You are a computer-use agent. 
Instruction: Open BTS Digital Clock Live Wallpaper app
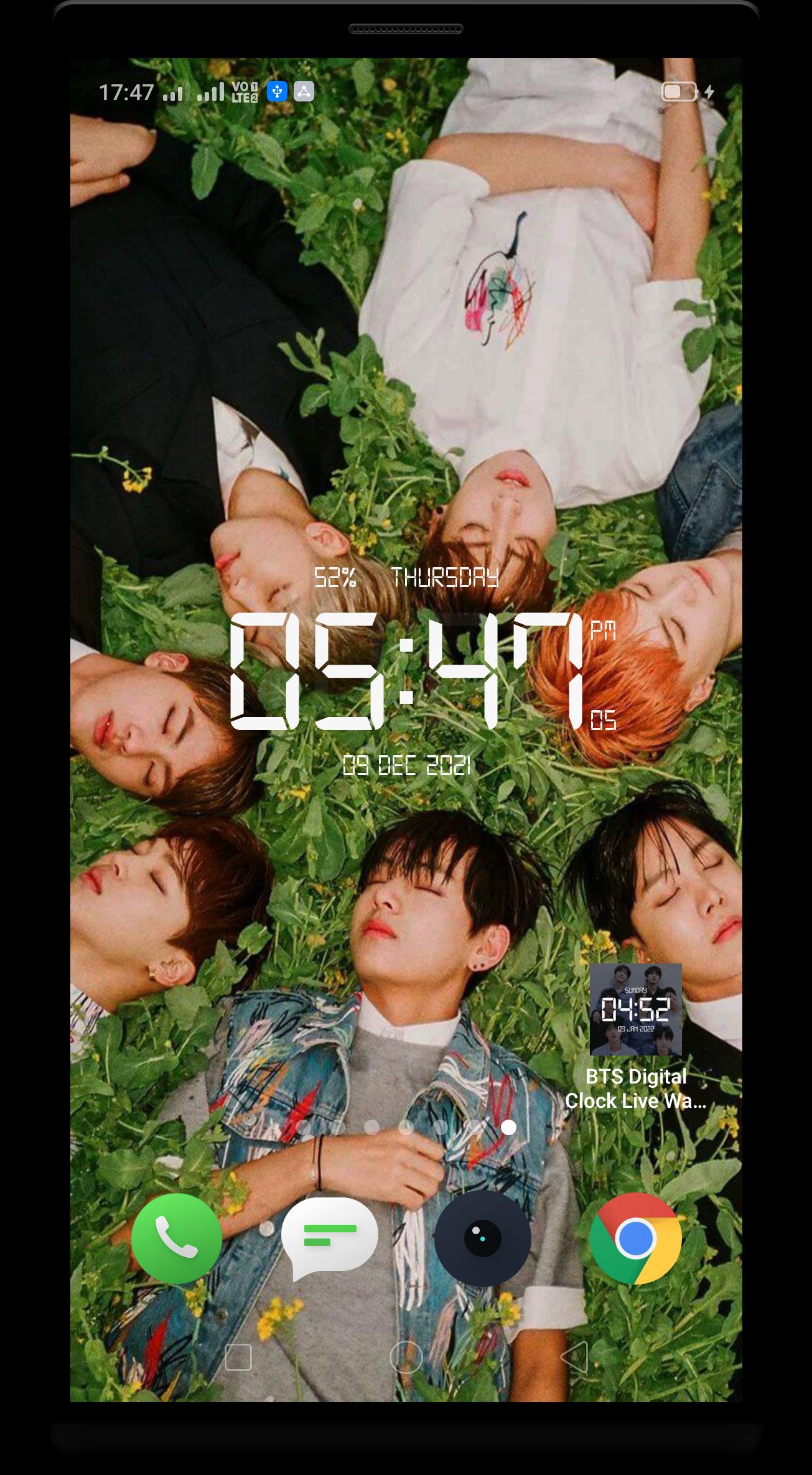click(635, 1009)
